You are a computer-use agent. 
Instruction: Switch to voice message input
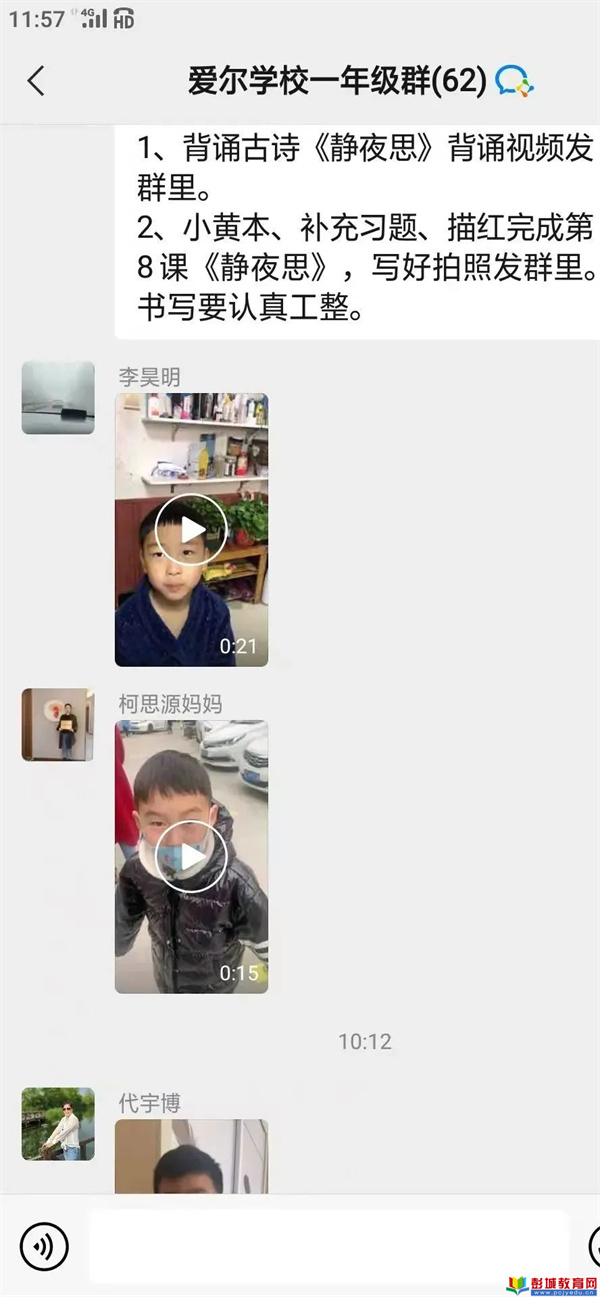(44, 1246)
